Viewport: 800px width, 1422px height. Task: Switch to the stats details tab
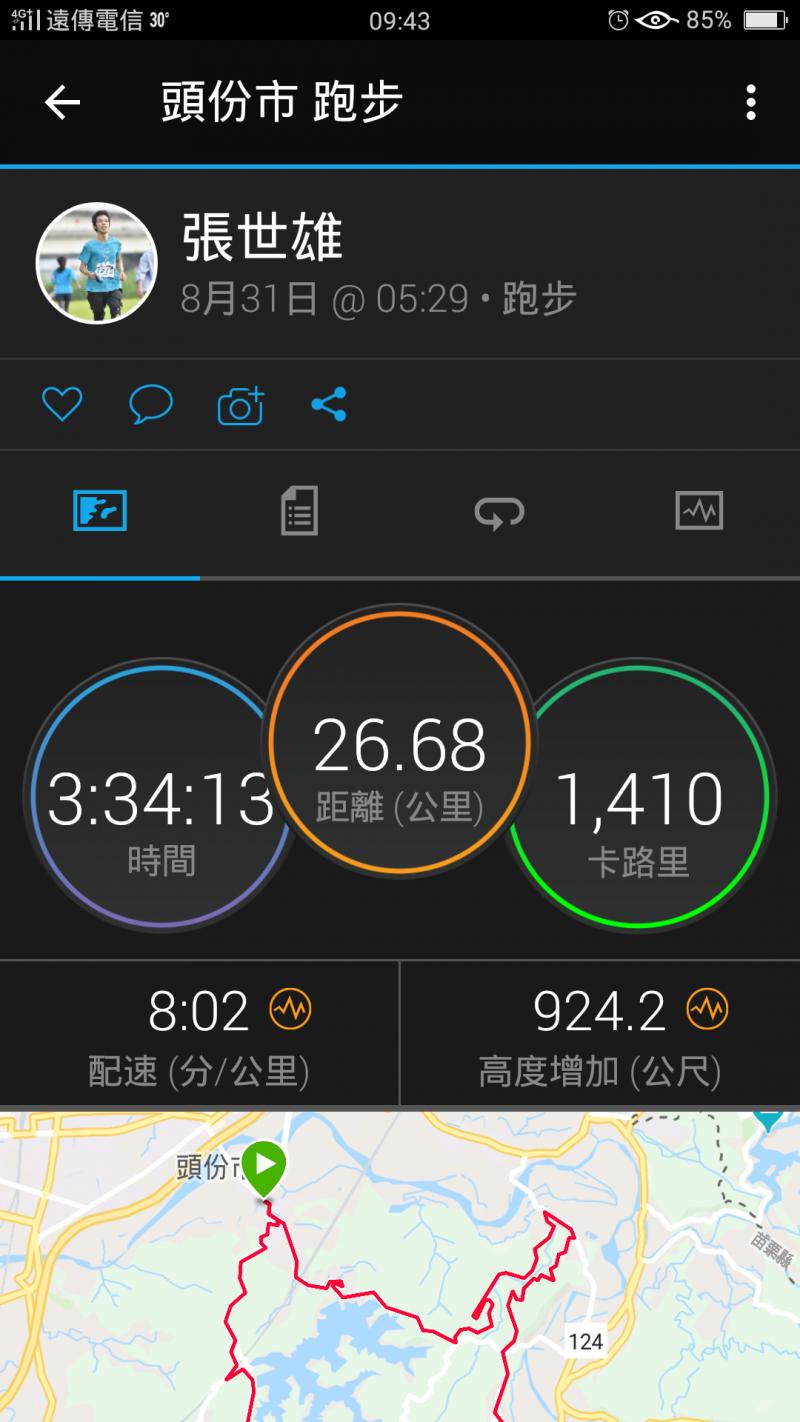tap(299, 511)
